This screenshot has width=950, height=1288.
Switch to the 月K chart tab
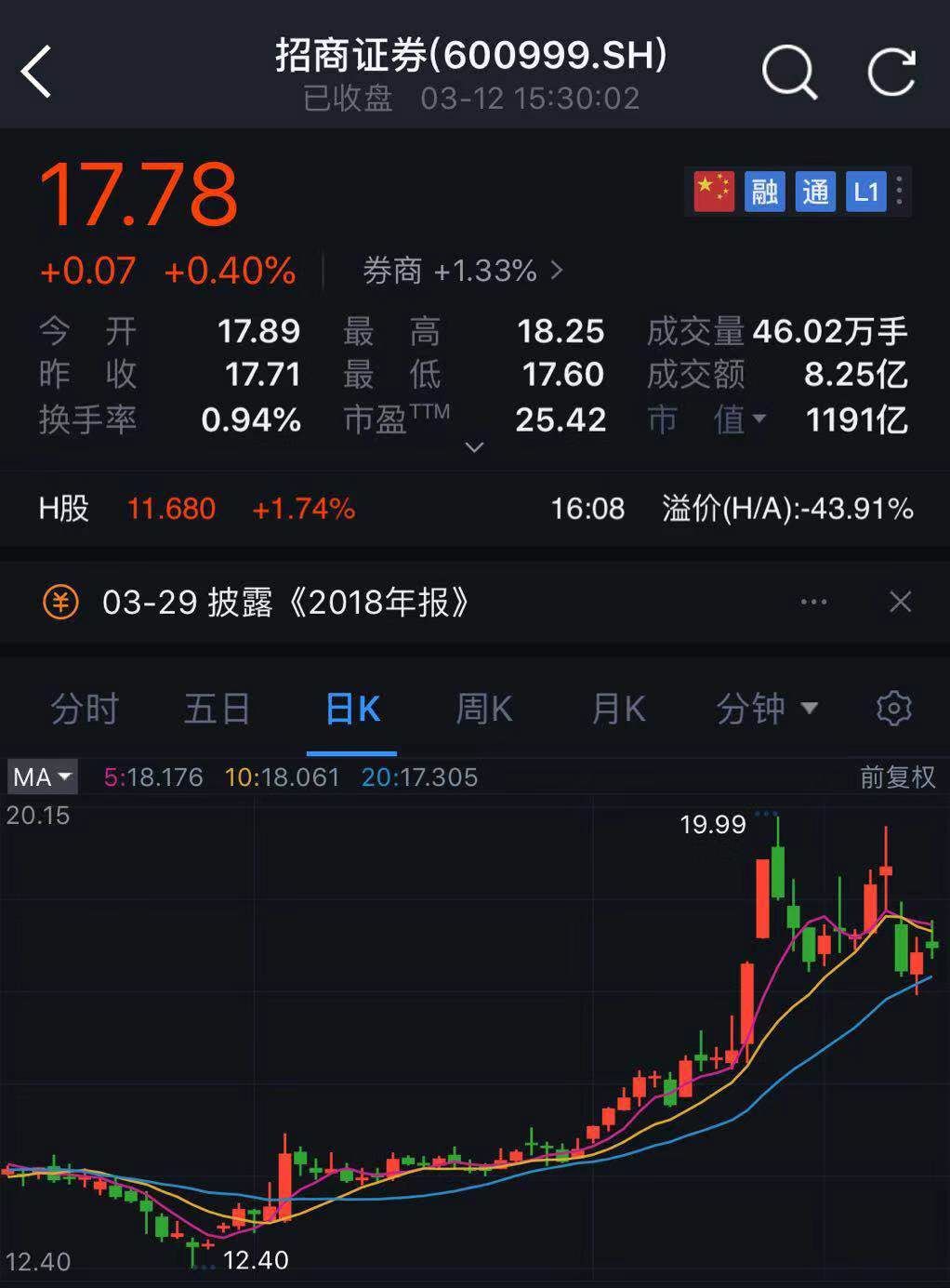(x=618, y=710)
